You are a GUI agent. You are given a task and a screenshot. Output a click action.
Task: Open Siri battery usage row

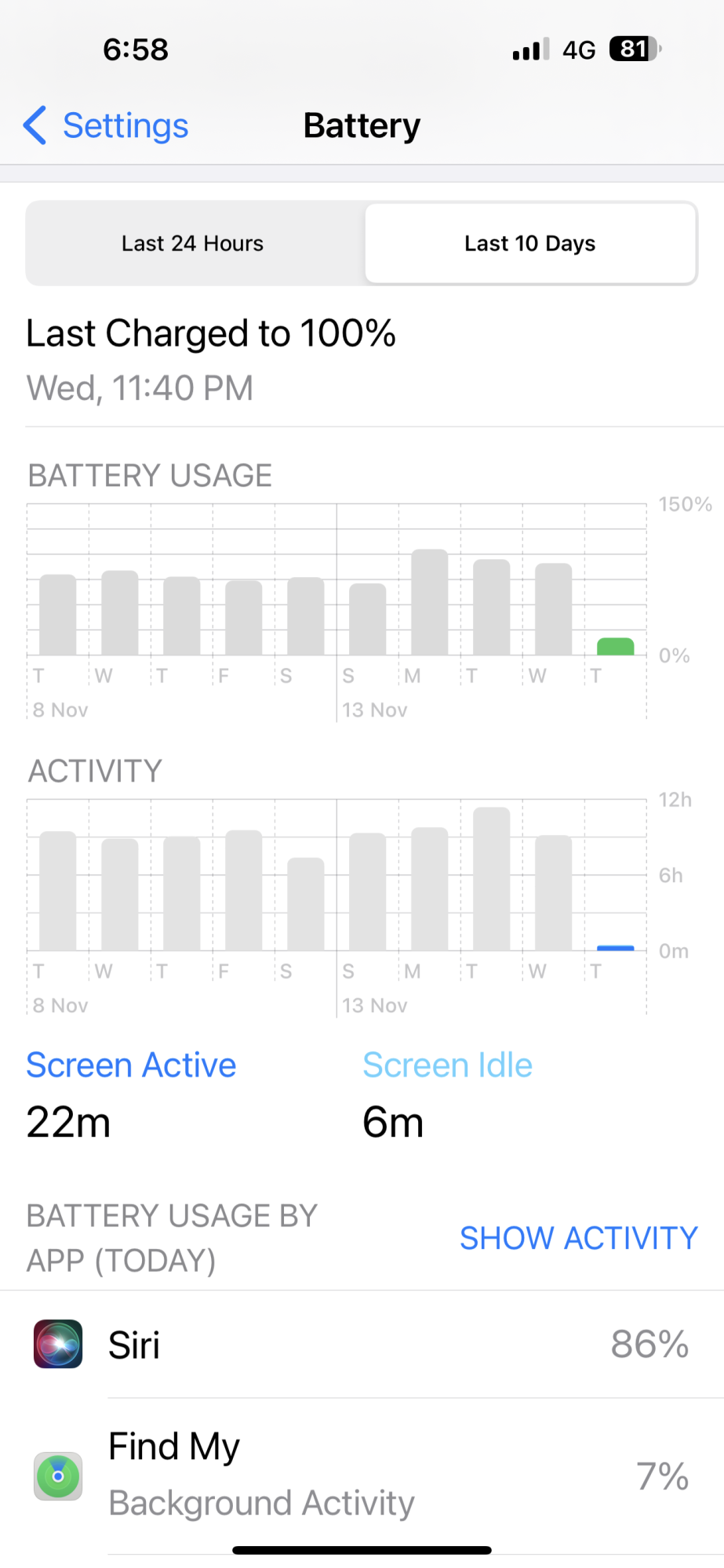tap(361, 1345)
